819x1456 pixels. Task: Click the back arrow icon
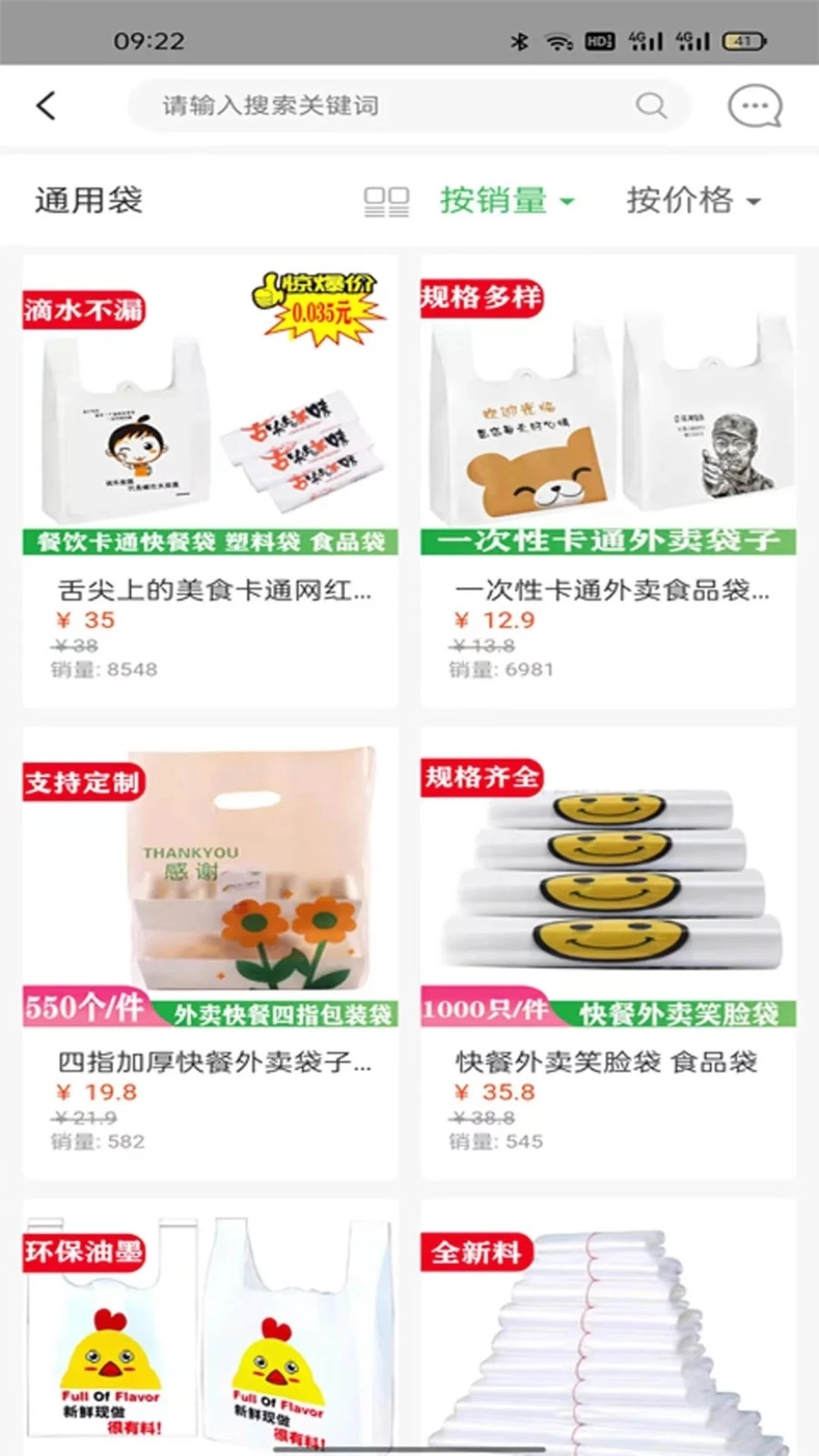click(x=47, y=104)
